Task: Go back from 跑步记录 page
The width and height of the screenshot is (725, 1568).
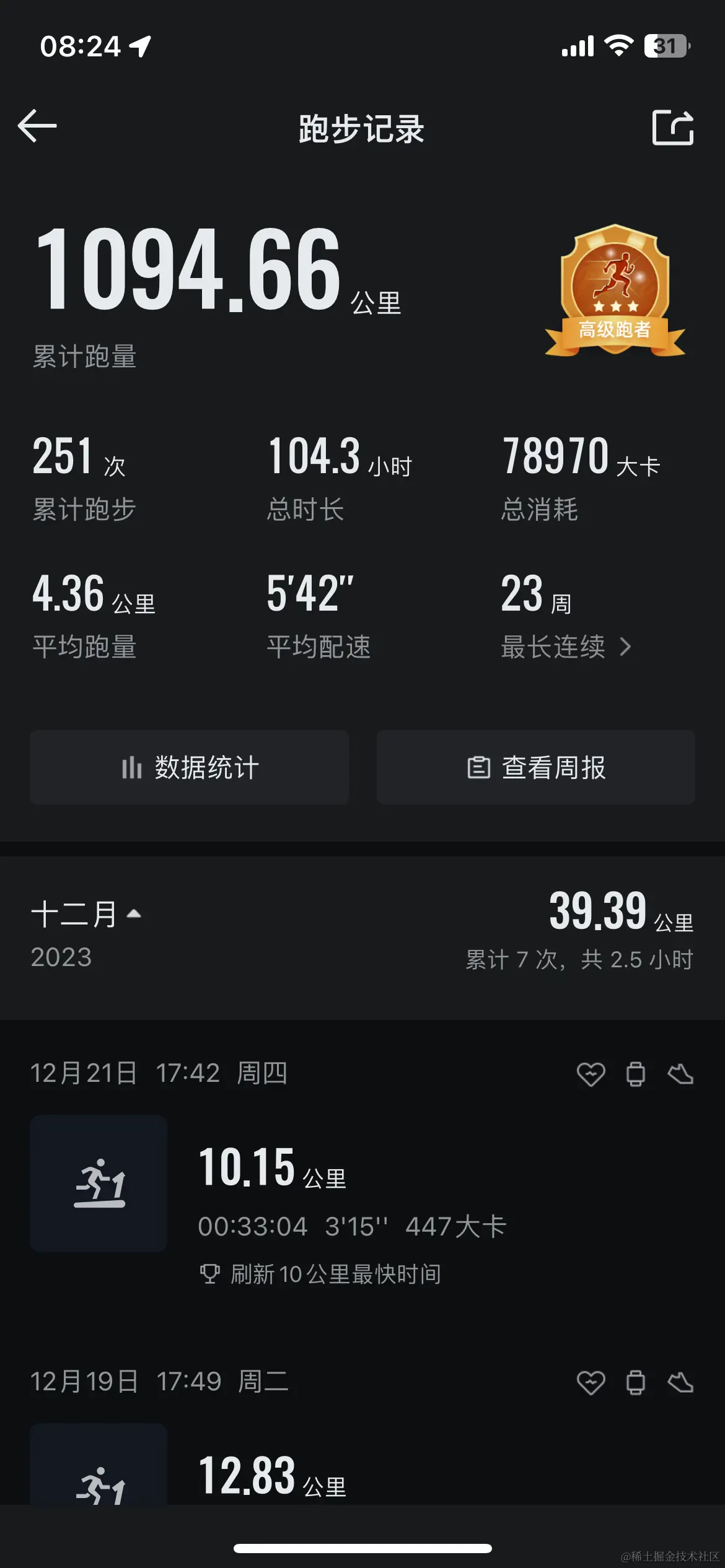Action: (x=37, y=126)
